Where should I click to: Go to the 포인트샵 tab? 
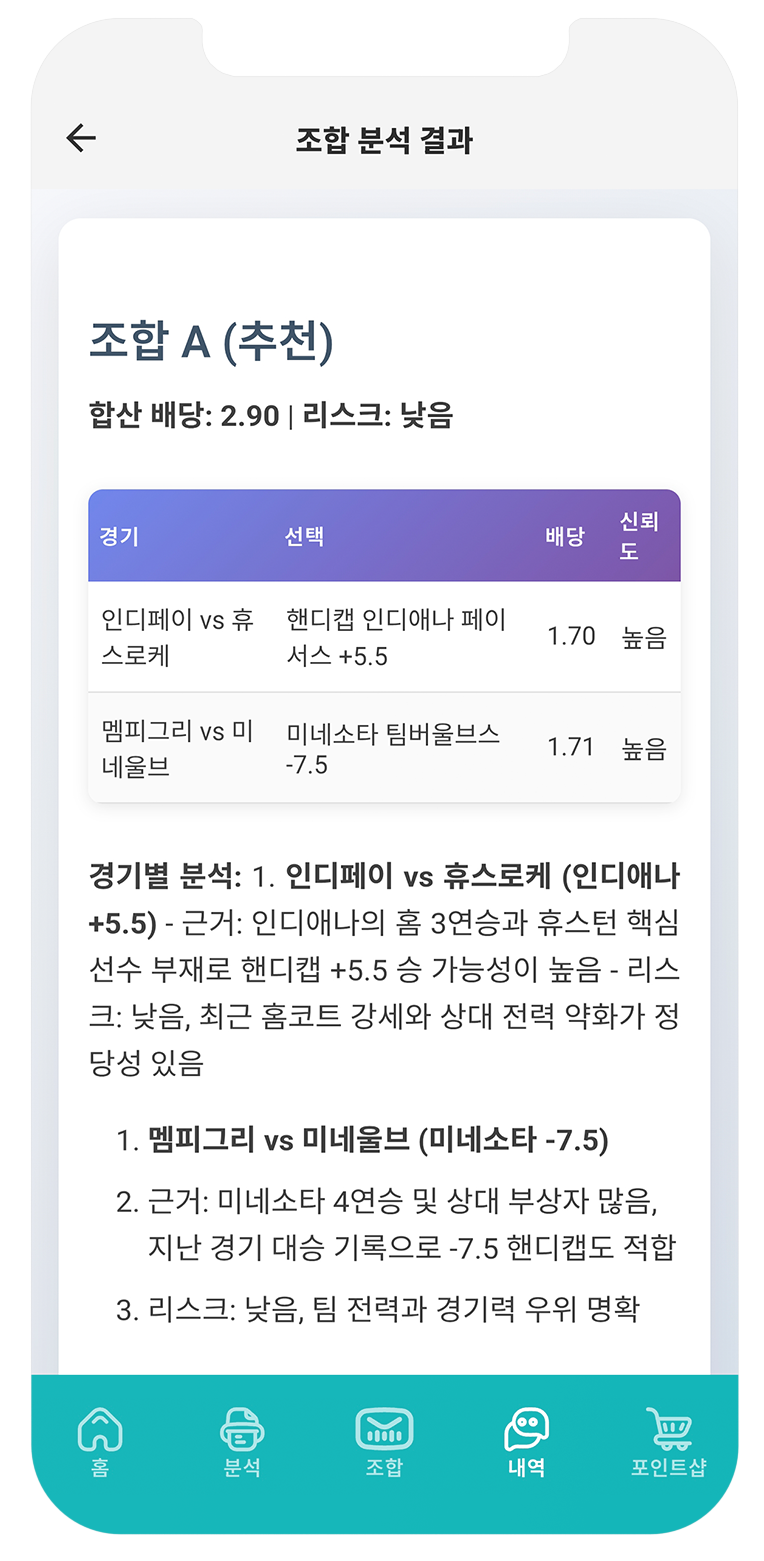click(x=668, y=1441)
